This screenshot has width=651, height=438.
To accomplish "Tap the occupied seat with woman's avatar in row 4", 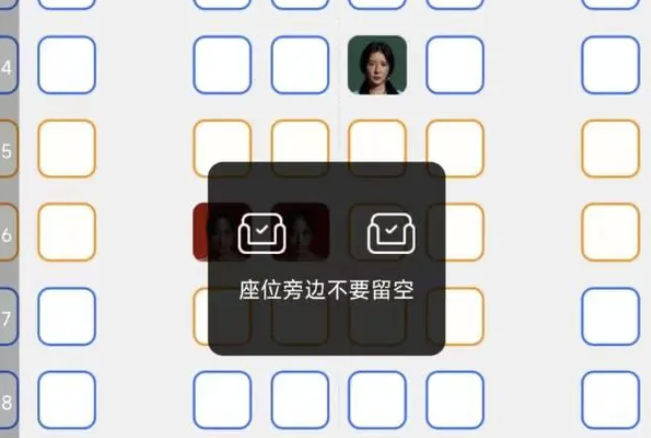I will (x=377, y=65).
